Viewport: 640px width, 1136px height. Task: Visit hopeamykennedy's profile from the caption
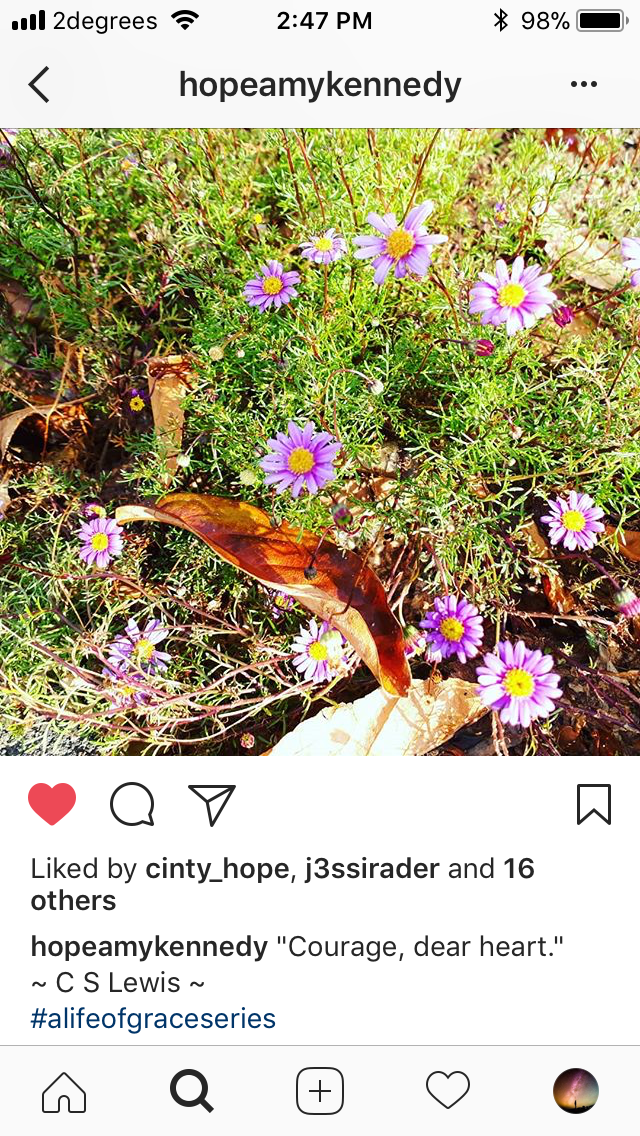click(149, 946)
